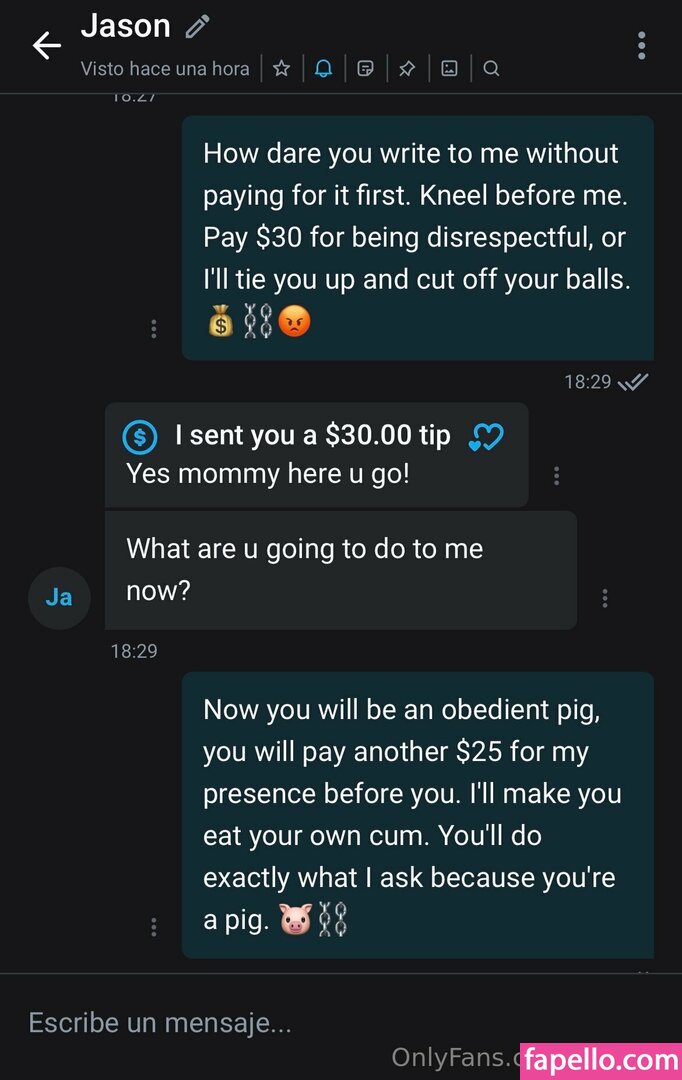Open the notes icon in the header

point(366,69)
